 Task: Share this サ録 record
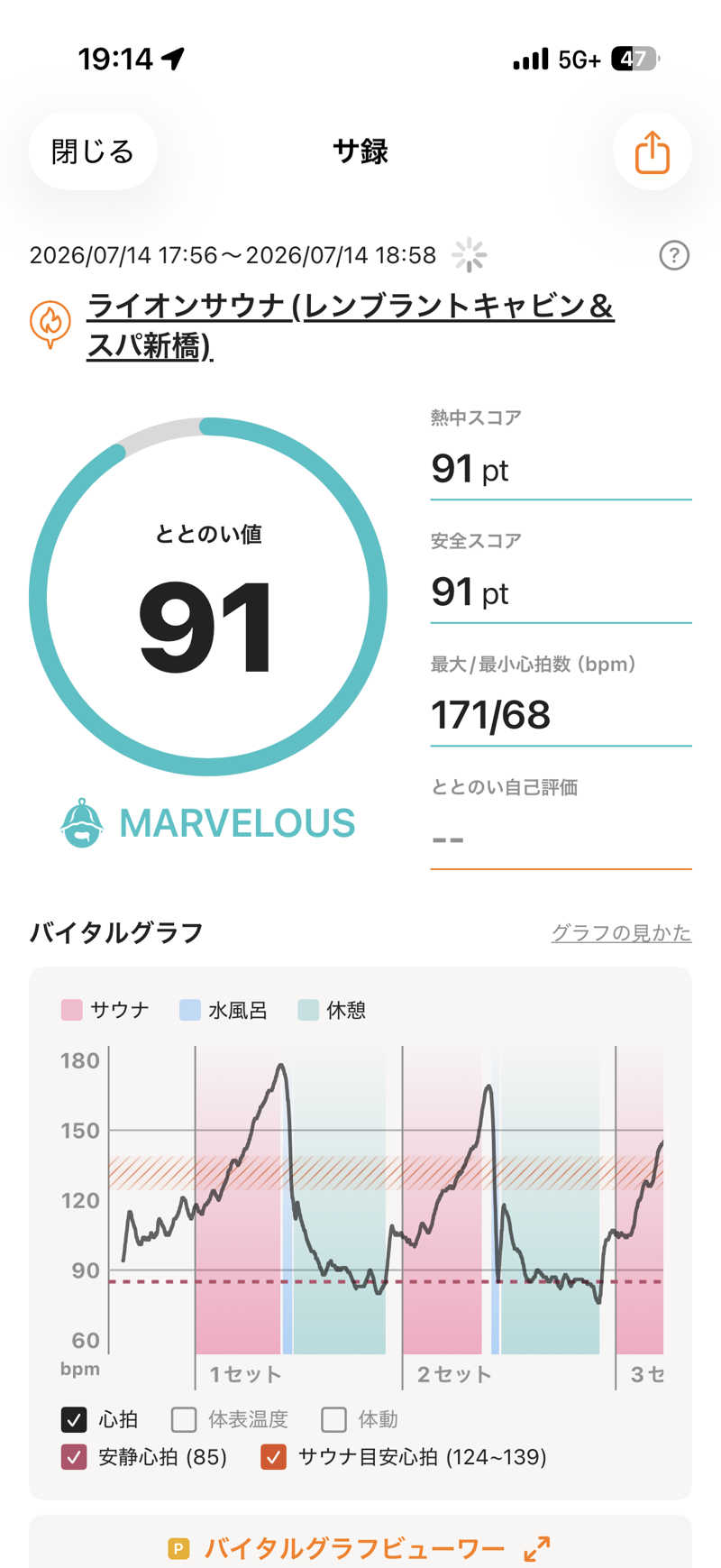[652, 151]
